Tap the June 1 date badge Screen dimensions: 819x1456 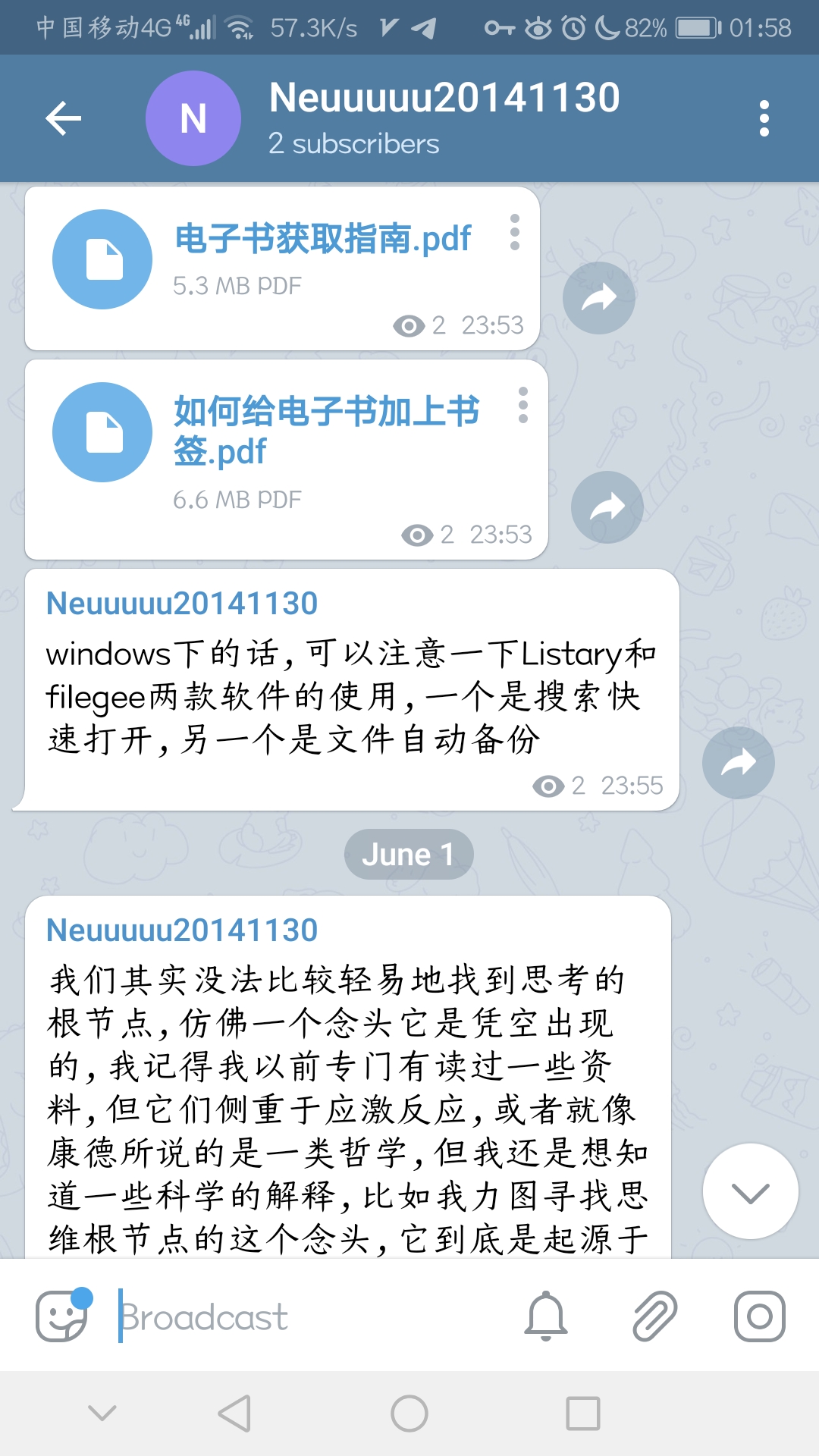(x=409, y=855)
